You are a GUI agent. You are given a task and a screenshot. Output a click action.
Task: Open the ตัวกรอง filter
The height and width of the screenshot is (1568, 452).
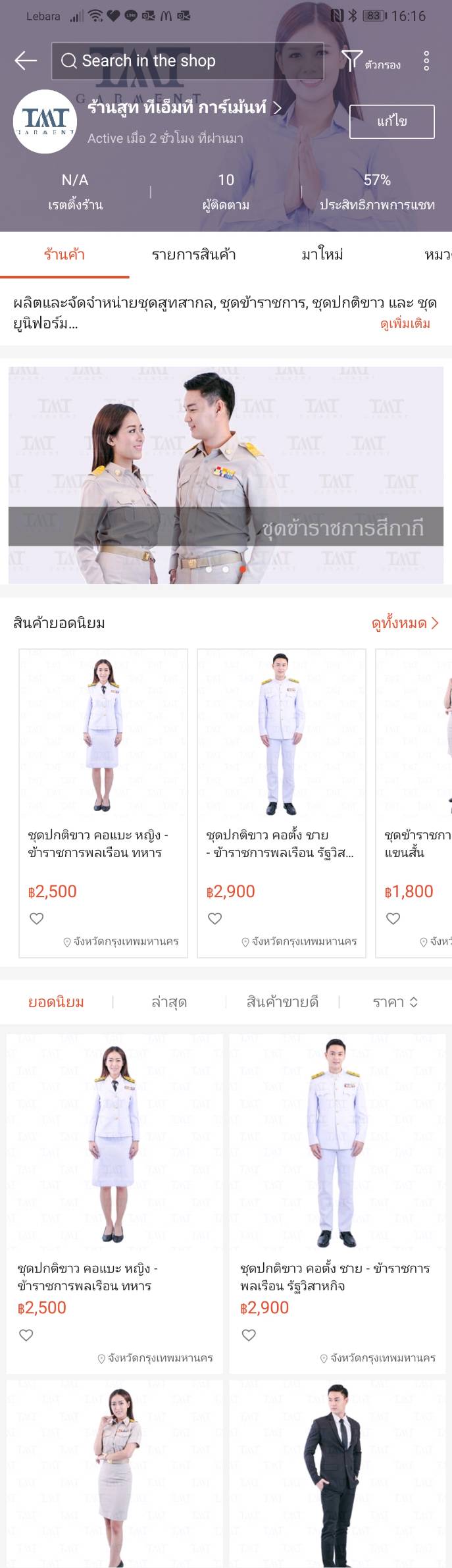pyautogui.click(x=372, y=62)
